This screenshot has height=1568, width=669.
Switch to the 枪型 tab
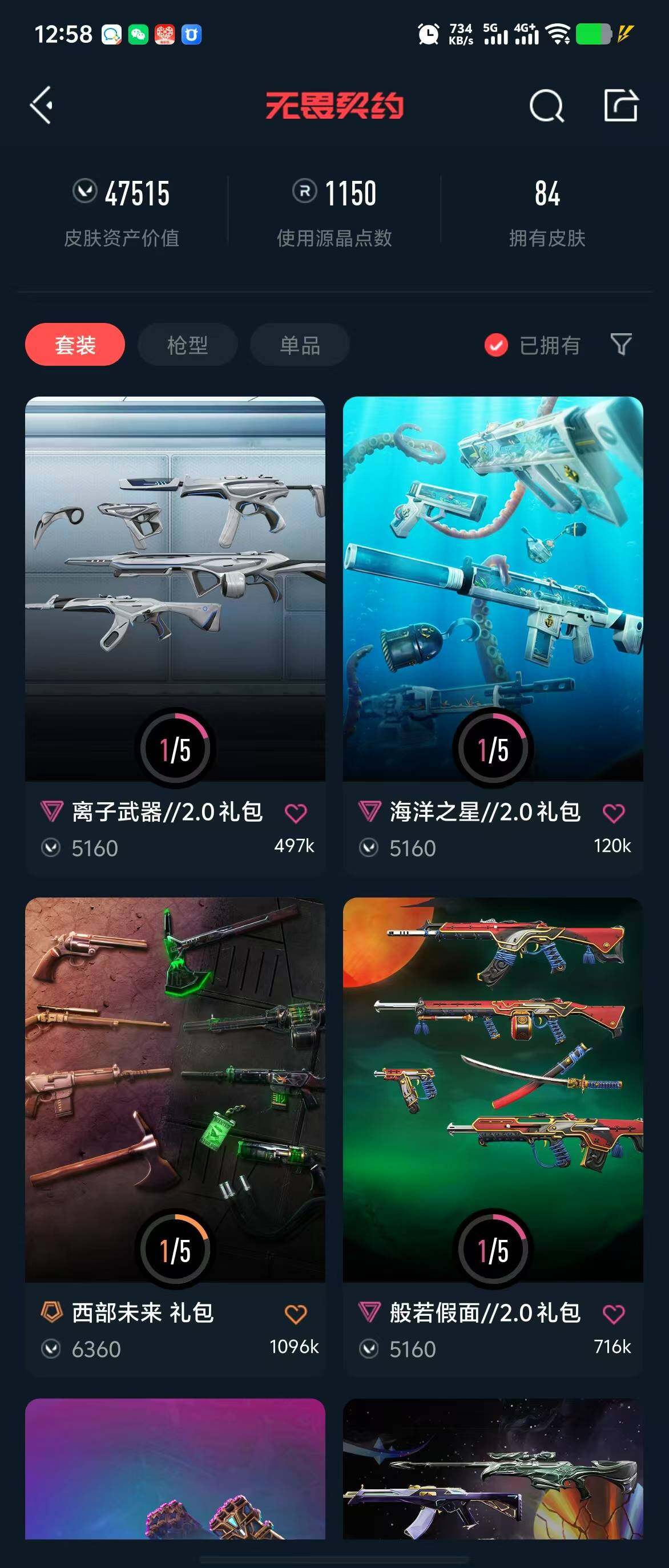coord(187,345)
